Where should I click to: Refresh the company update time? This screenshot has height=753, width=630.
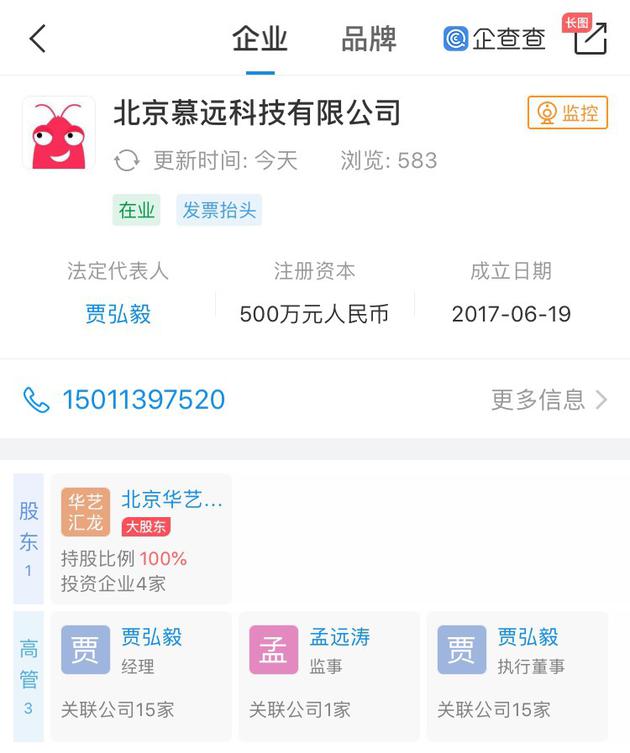[x=127, y=161]
